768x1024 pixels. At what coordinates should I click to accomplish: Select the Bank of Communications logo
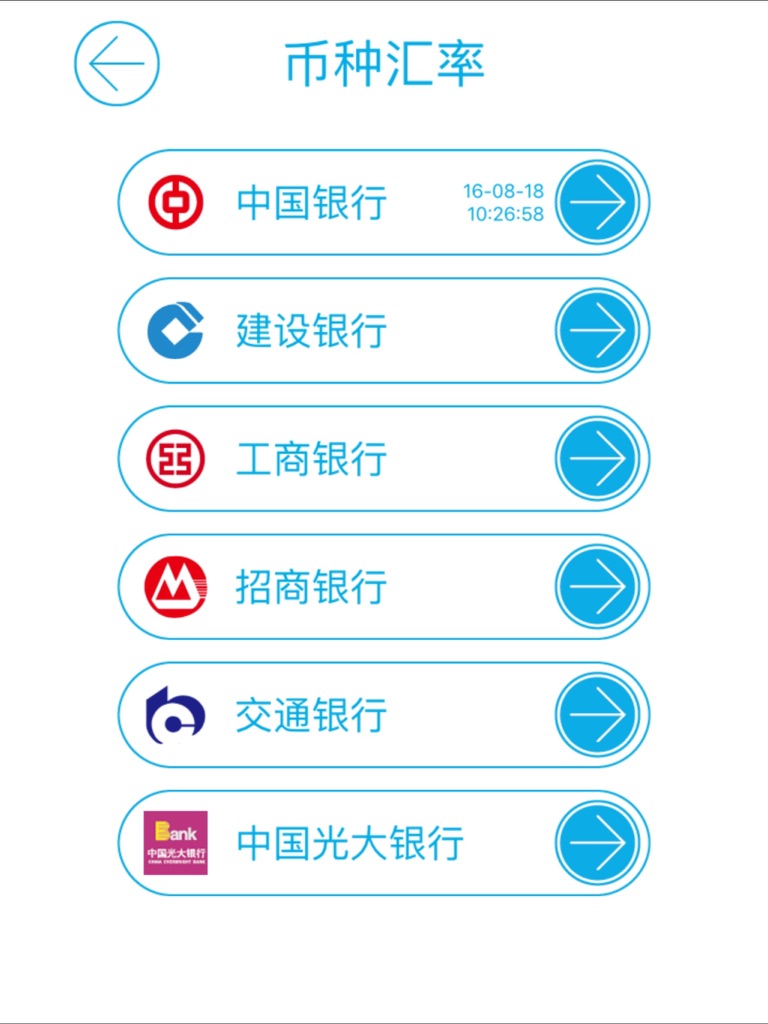175,714
